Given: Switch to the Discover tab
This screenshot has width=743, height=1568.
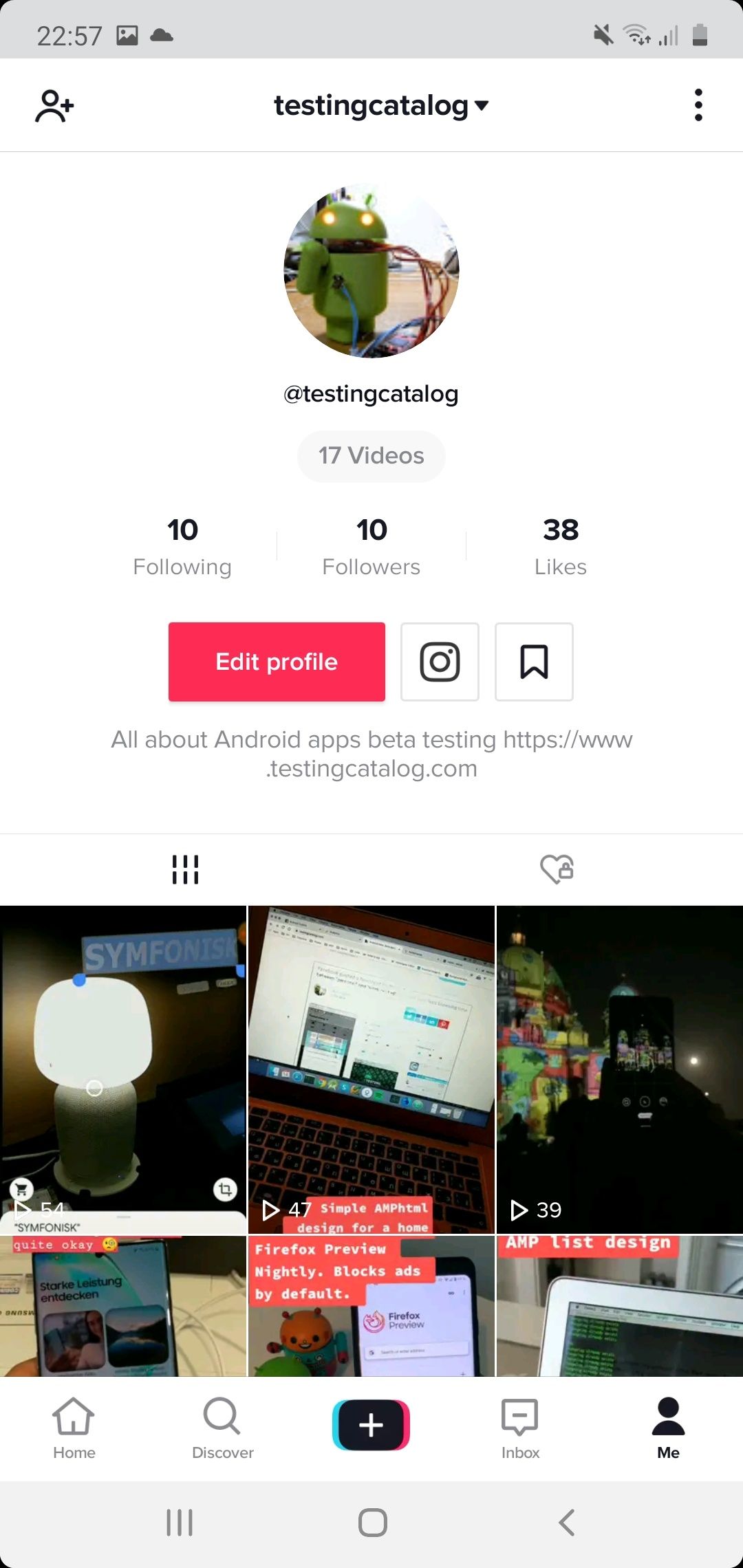Looking at the screenshot, I should 223,1428.
